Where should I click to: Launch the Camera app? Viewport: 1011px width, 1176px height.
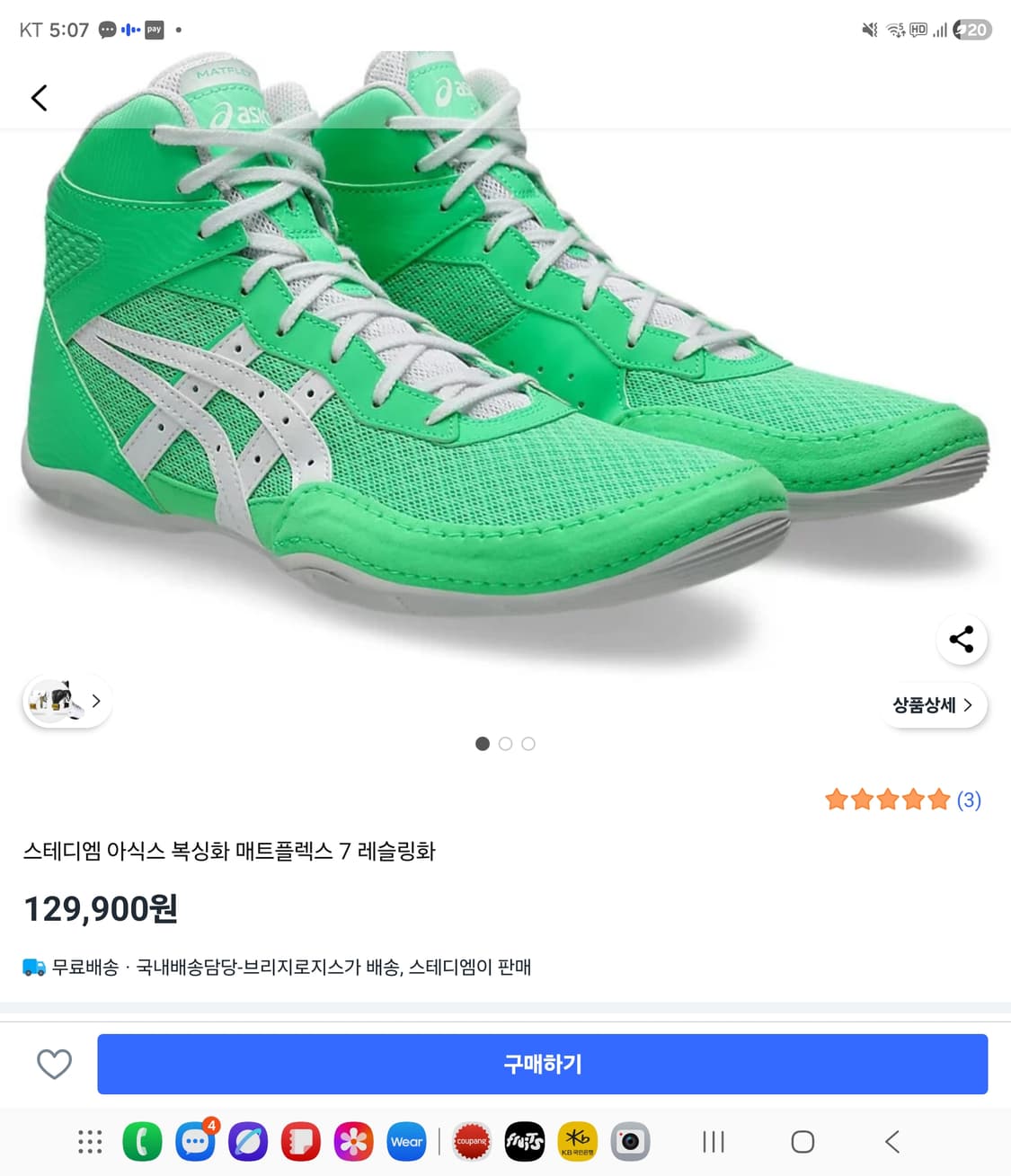(631, 1141)
